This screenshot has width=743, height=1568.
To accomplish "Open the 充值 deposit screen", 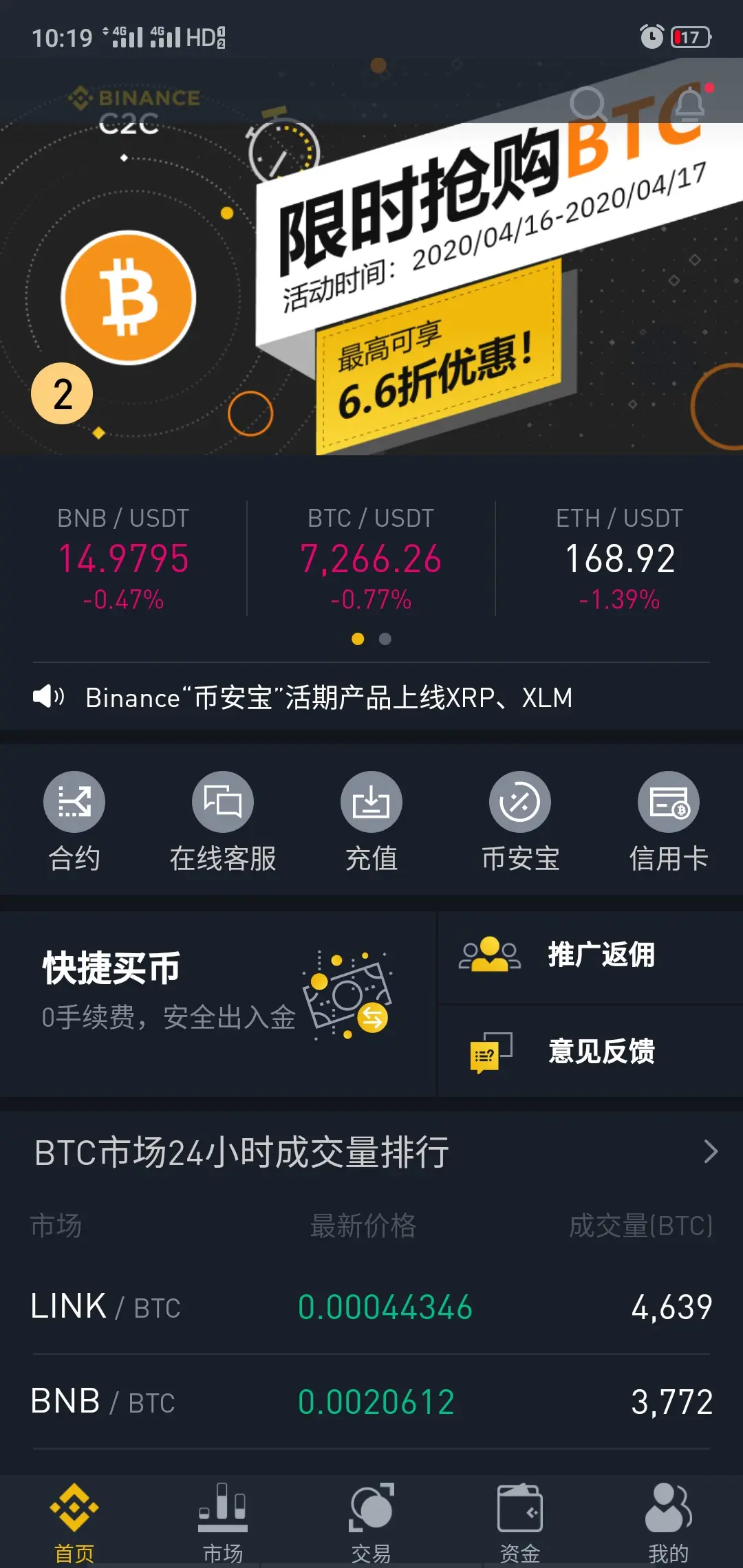I will (x=371, y=822).
